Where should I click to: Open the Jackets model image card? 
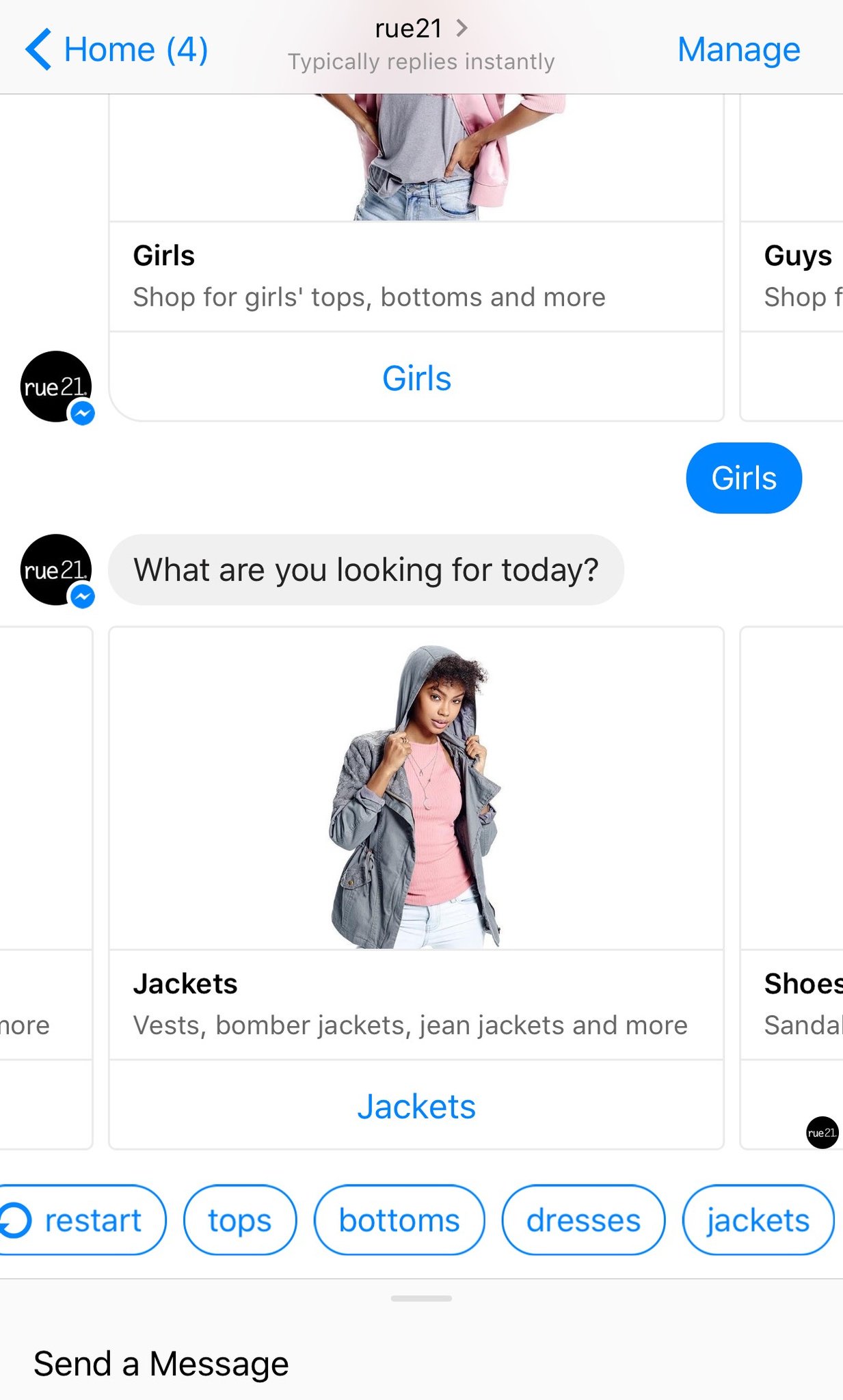[x=416, y=790]
